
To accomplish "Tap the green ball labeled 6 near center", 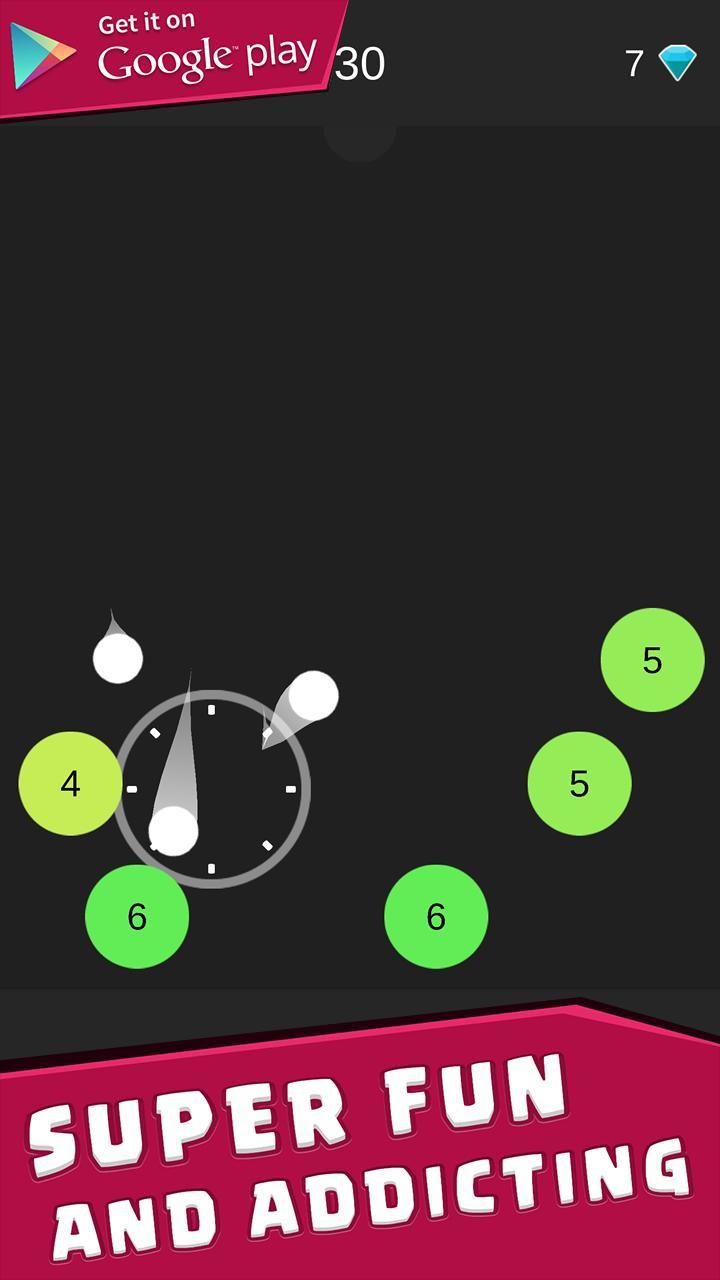I will (435, 916).
